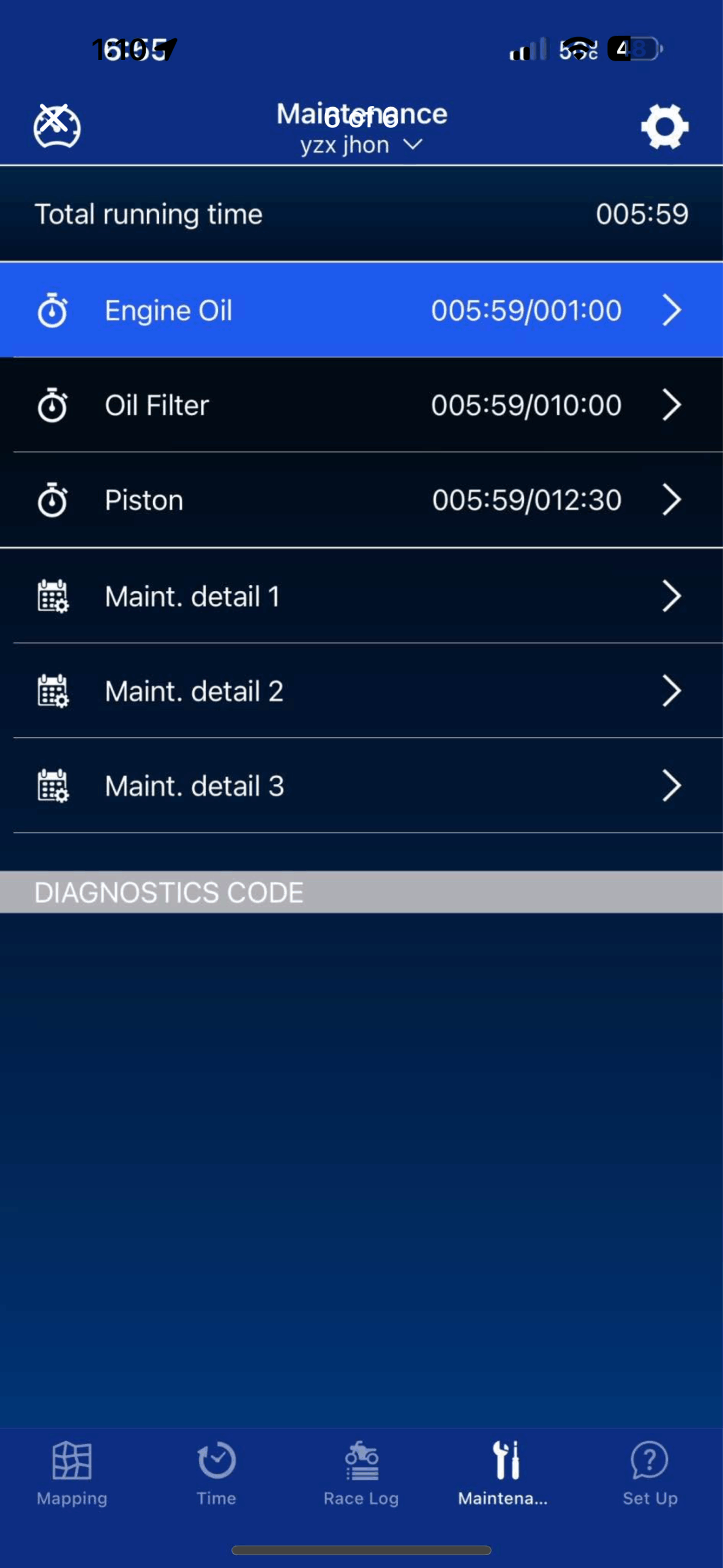Open Maint. detail 3
Image resolution: width=723 pixels, height=1568 pixels.
361,786
